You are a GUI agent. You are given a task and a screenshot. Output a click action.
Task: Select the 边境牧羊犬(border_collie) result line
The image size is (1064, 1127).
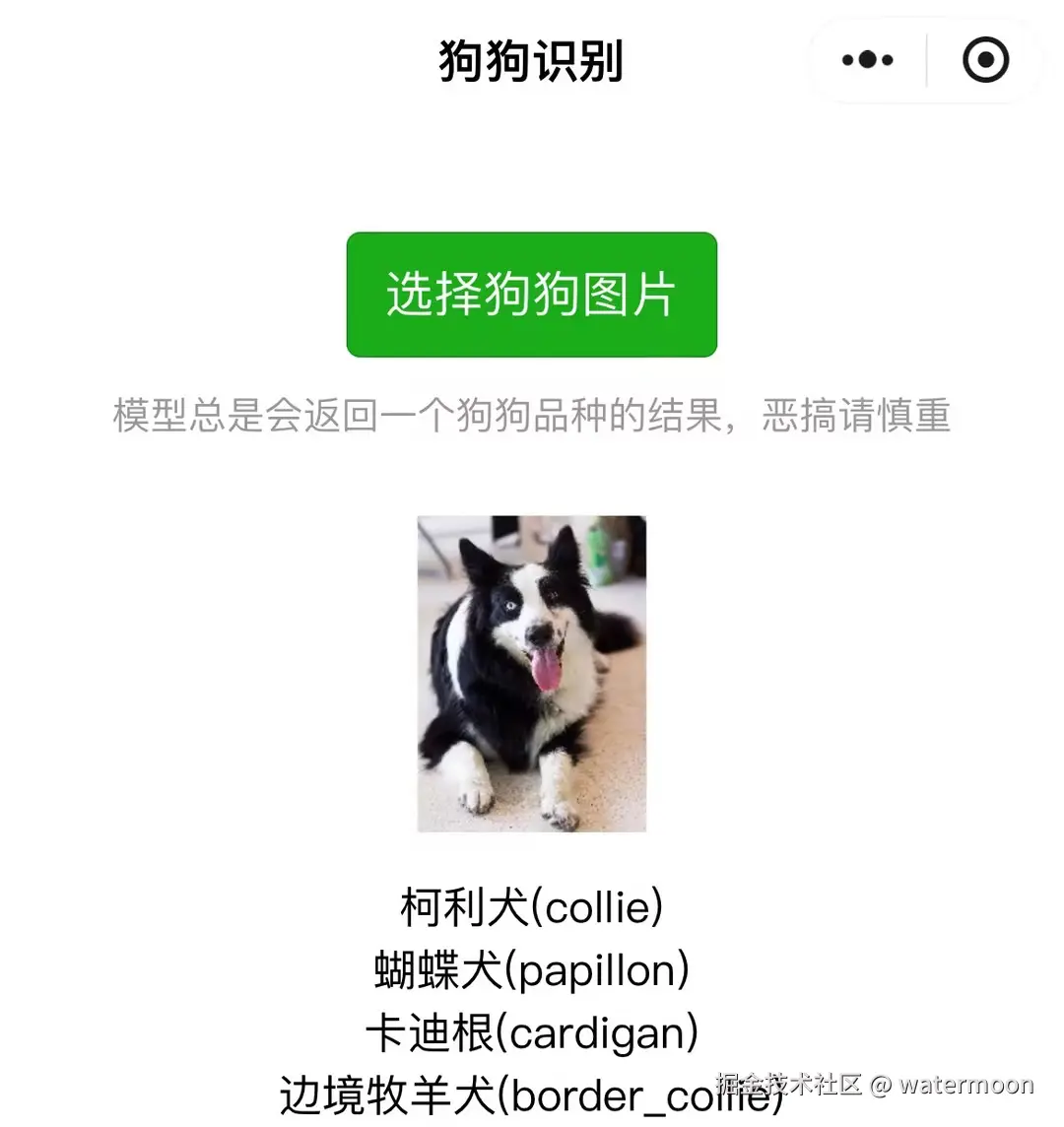[532, 1094]
